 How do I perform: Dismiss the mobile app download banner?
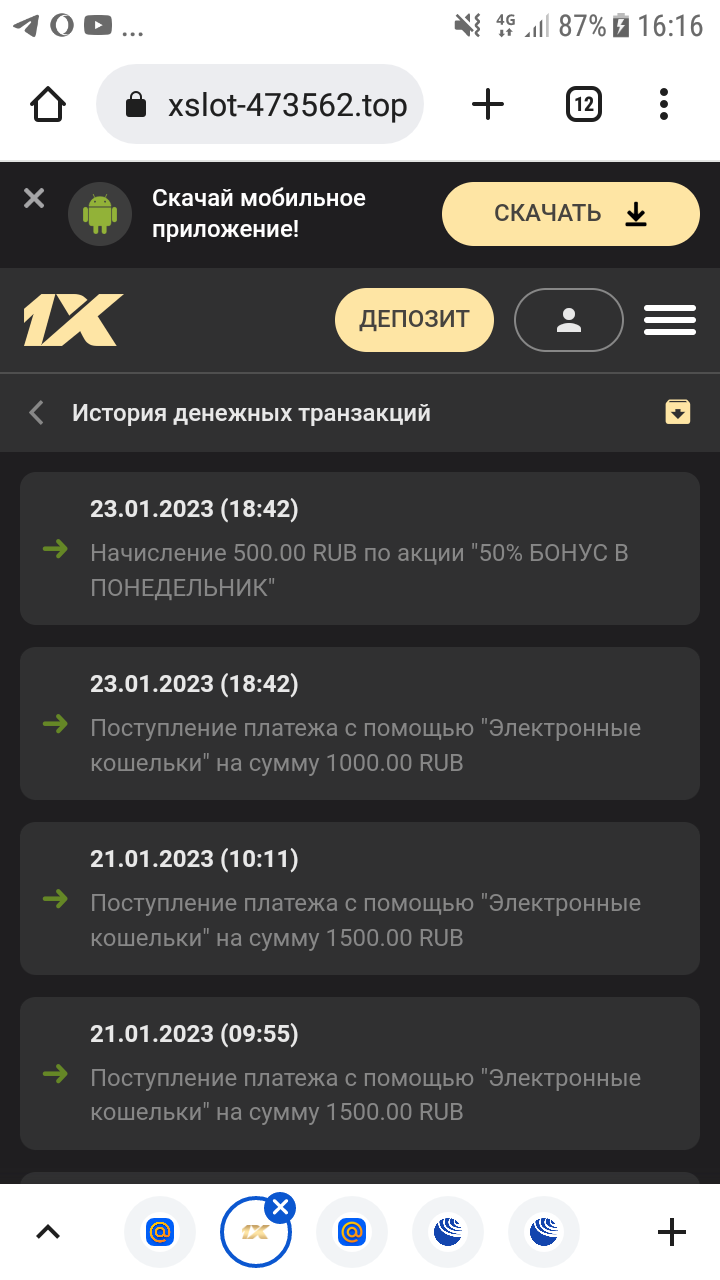(34, 198)
